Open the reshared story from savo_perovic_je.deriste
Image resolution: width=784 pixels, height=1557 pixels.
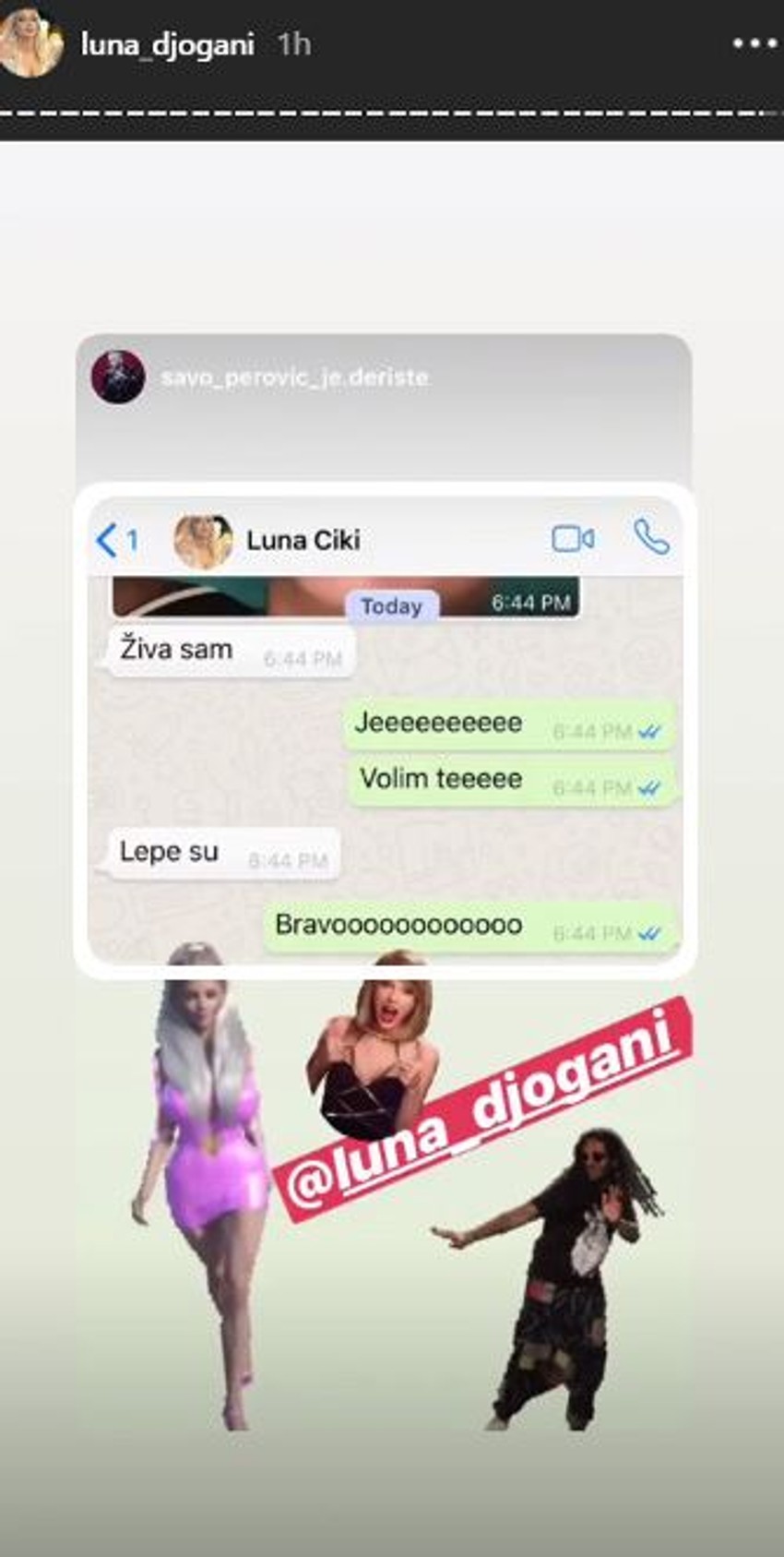pyautogui.click(x=293, y=377)
